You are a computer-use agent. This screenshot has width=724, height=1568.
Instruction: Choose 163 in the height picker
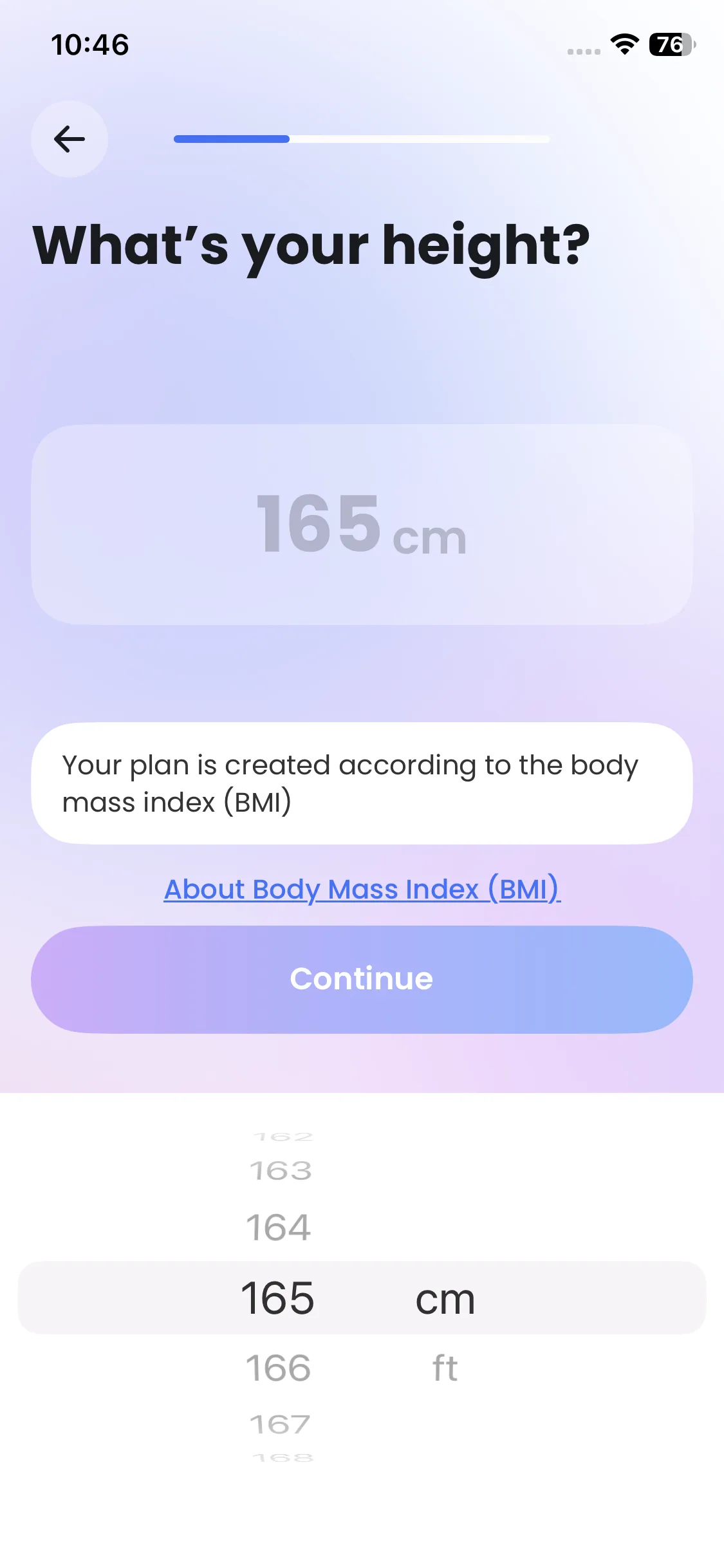pos(281,1171)
